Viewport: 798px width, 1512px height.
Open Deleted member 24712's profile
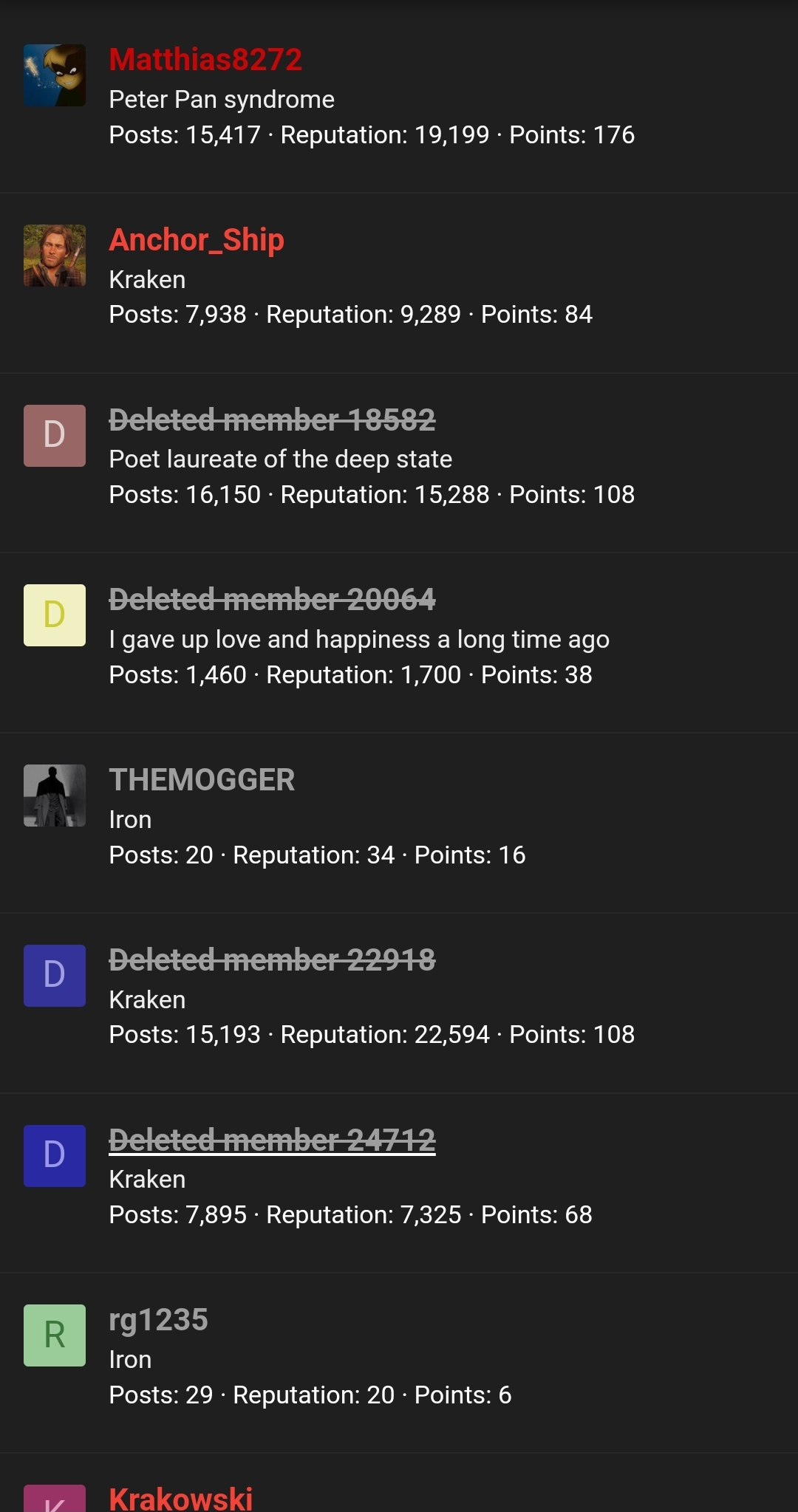[x=272, y=1140]
